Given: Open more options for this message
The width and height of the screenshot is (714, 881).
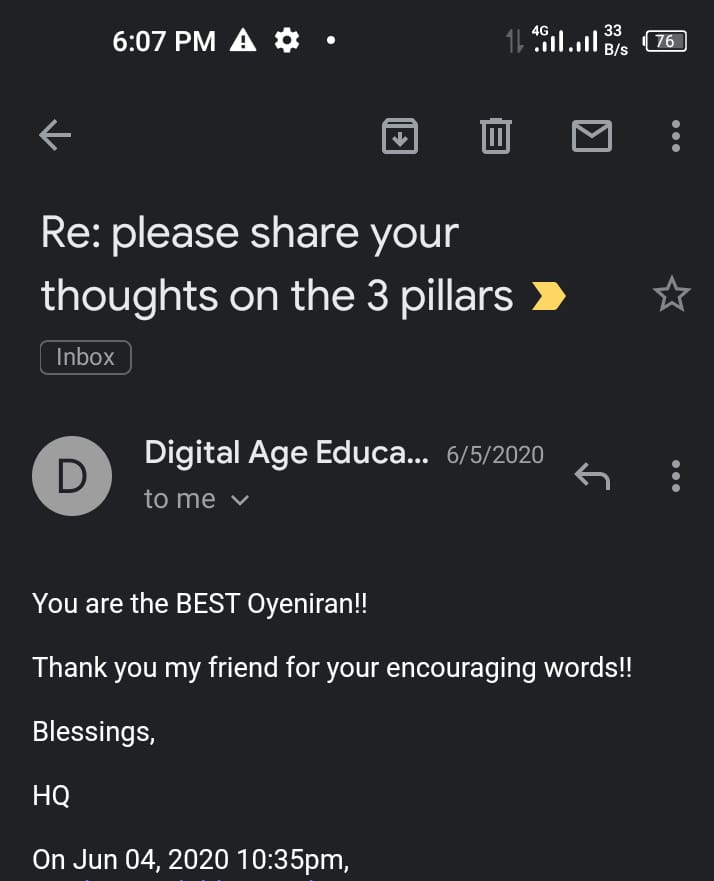Looking at the screenshot, I should (676, 477).
